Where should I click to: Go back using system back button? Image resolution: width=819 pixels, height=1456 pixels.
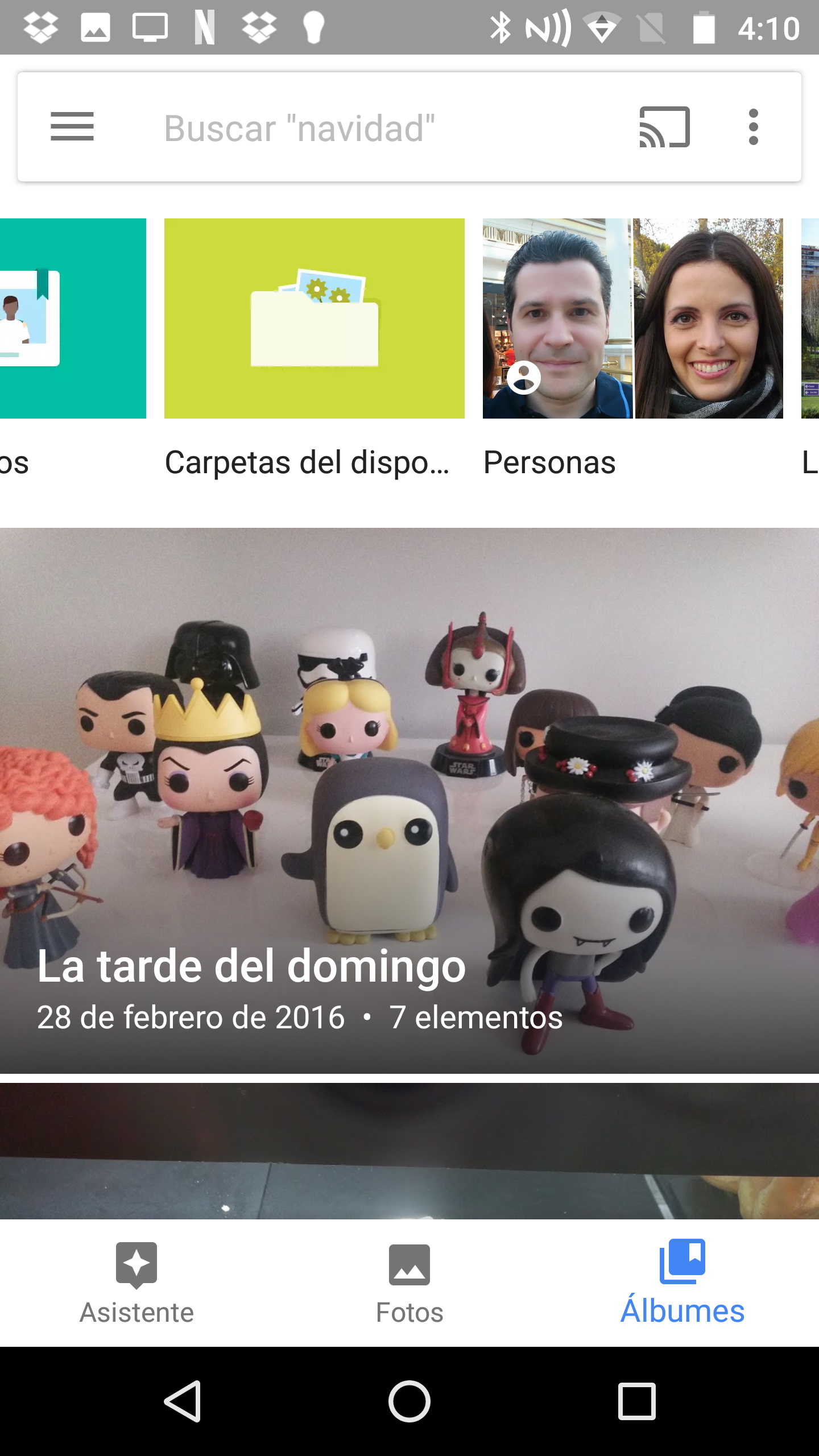pos(183,1401)
